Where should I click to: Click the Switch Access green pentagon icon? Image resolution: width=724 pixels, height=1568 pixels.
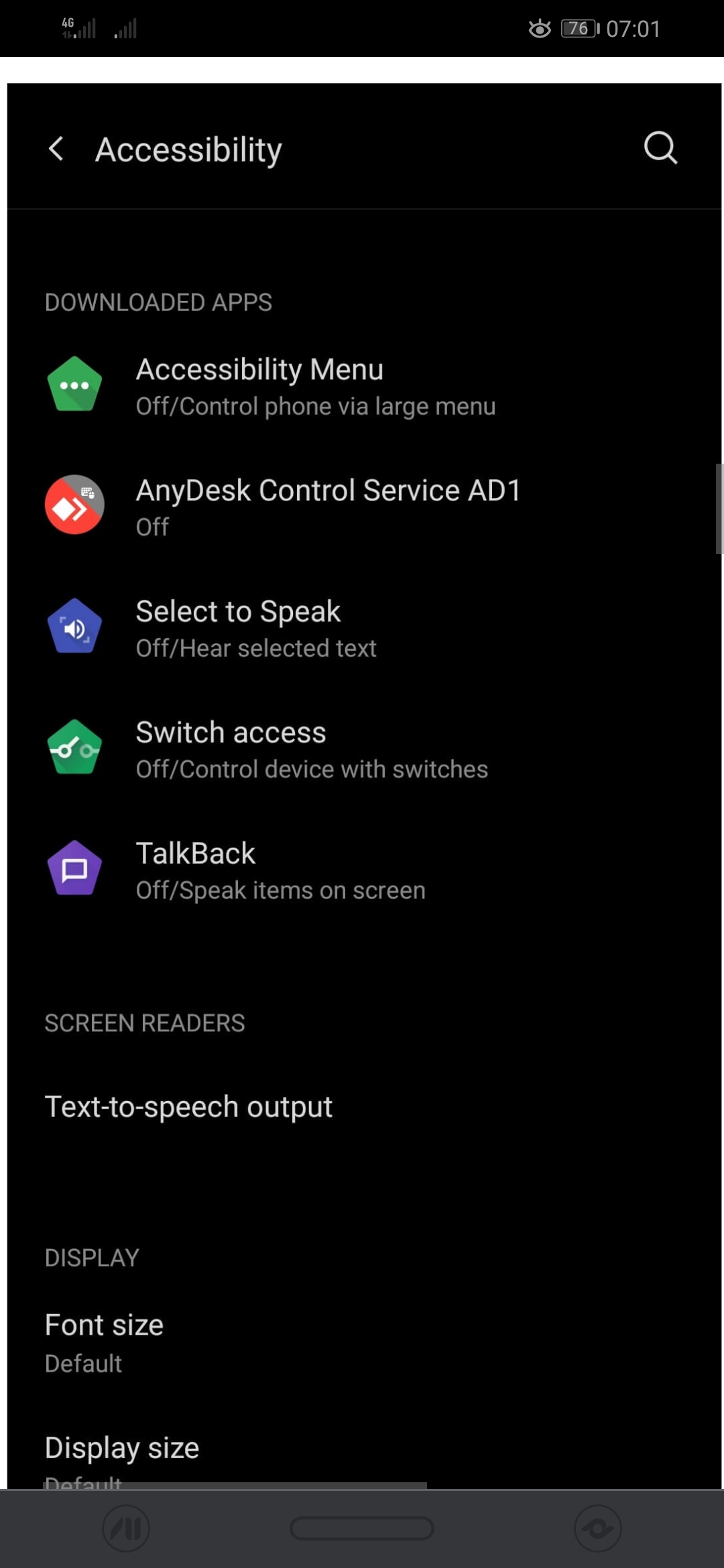click(74, 748)
